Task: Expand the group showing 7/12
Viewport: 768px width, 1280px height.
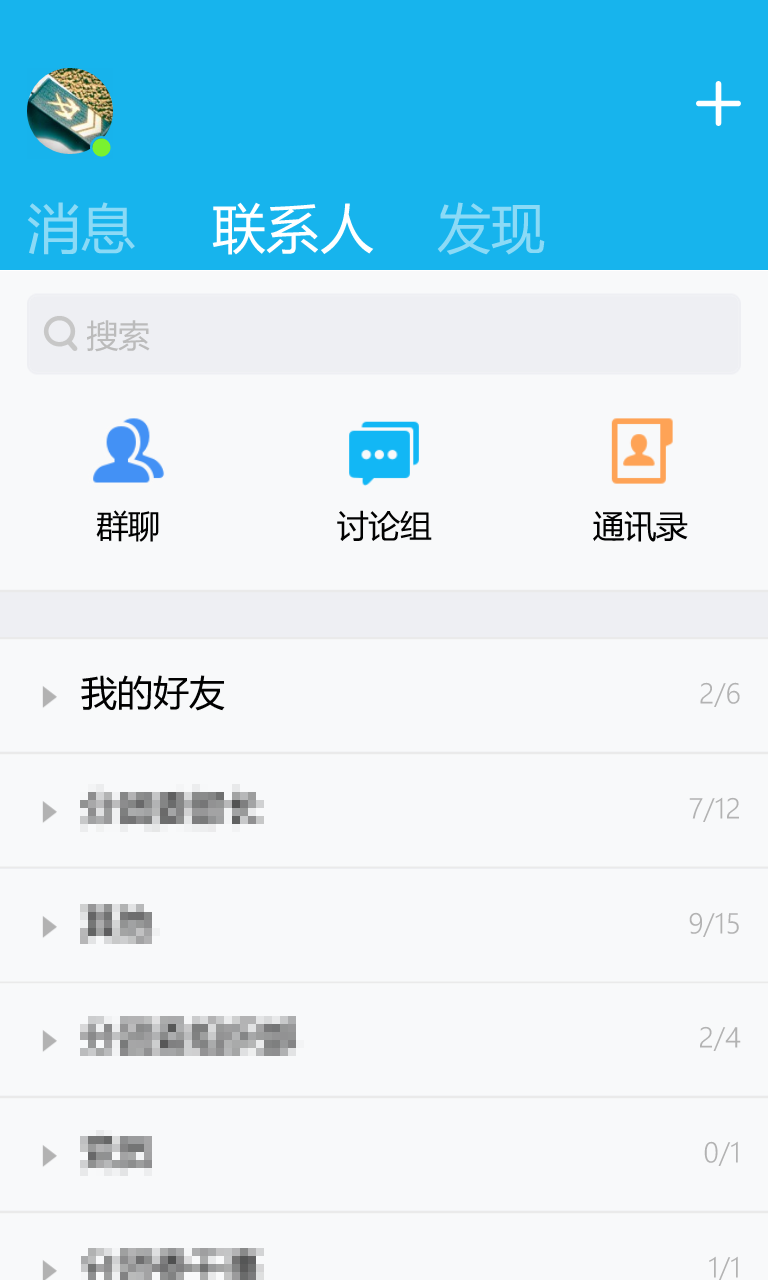Action: (384, 810)
